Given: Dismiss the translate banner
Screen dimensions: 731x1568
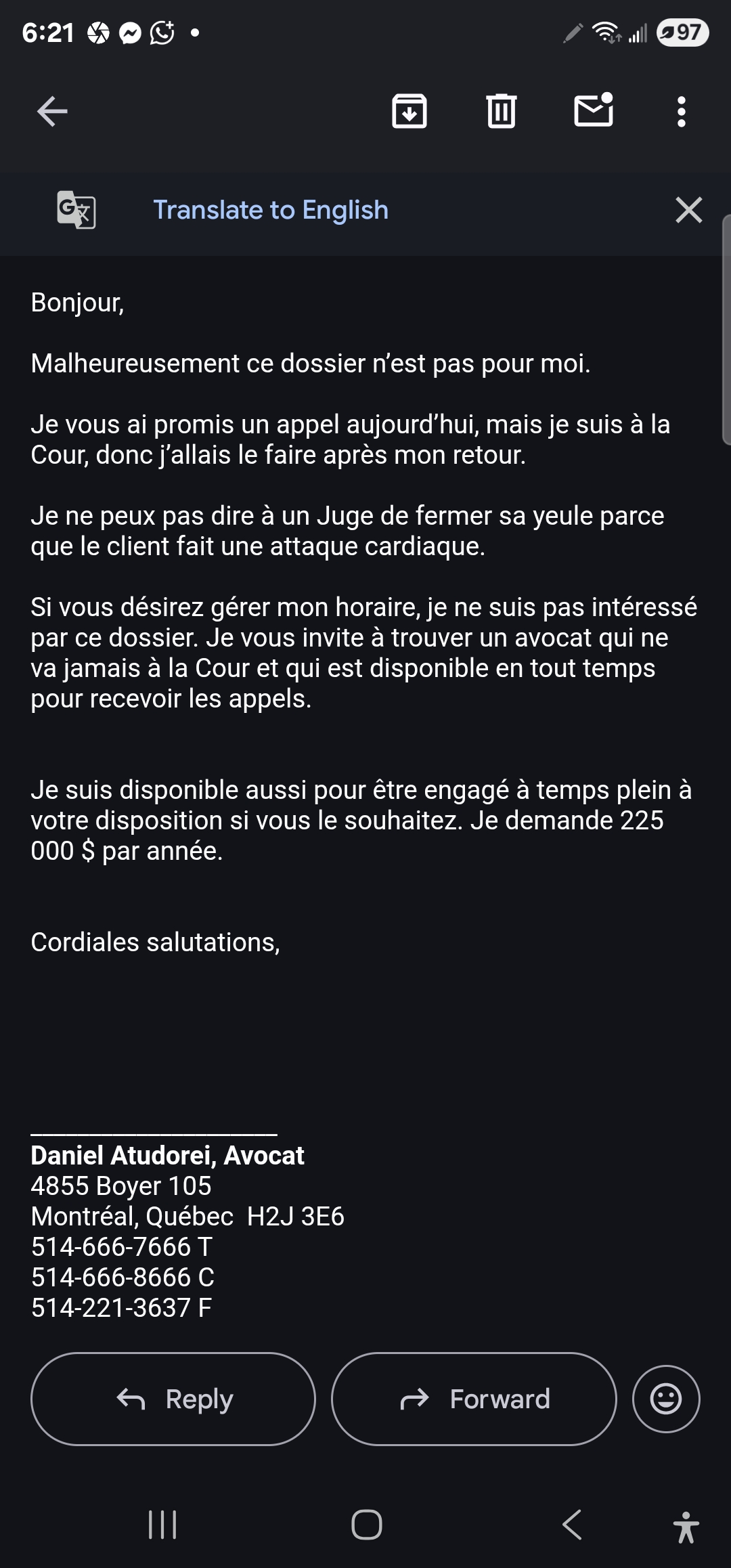Looking at the screenshot, I should [688, 210].
